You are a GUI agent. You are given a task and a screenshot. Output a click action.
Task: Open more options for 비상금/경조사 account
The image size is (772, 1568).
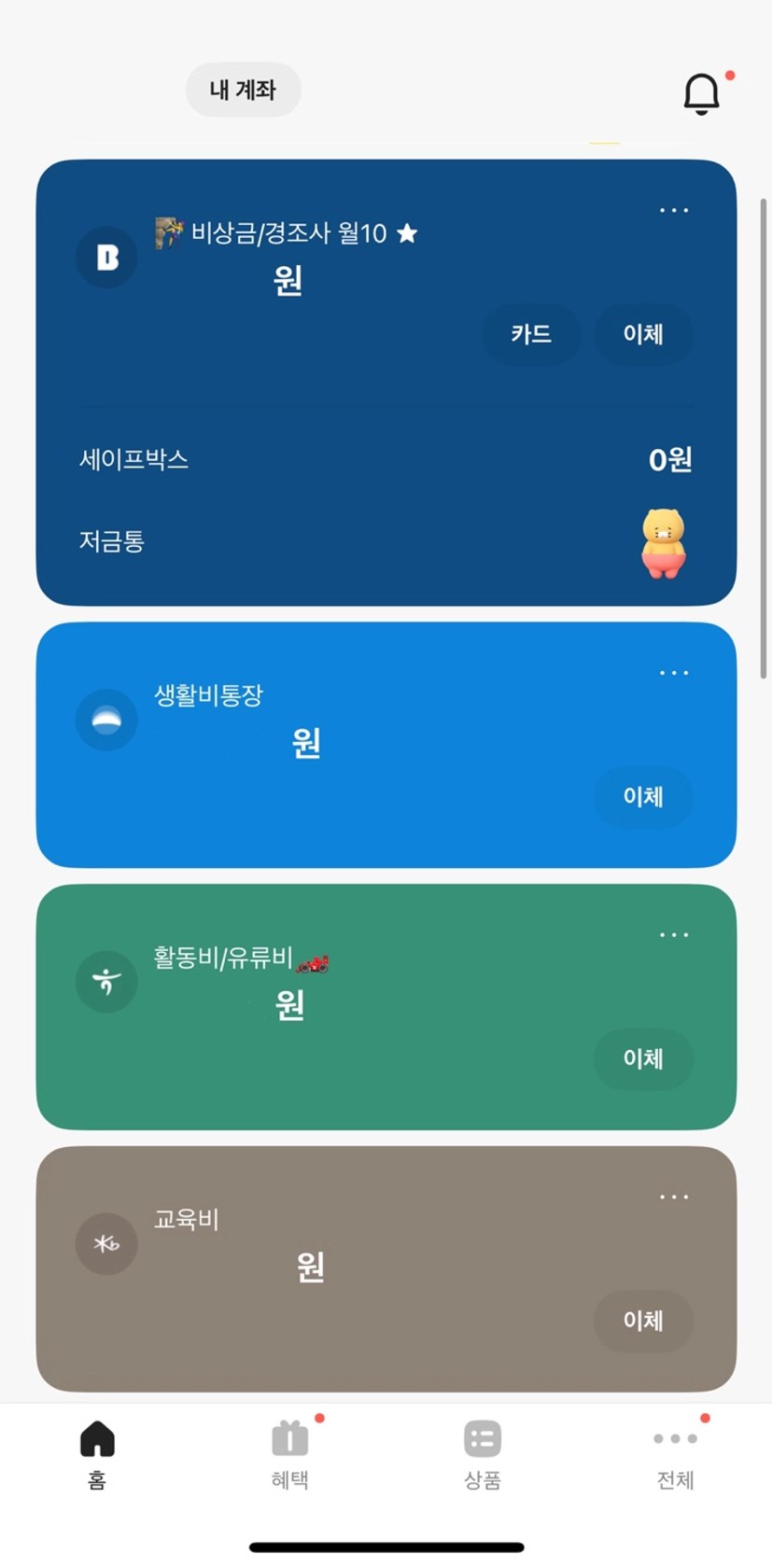pyautogui.click(x=673, y=211)
